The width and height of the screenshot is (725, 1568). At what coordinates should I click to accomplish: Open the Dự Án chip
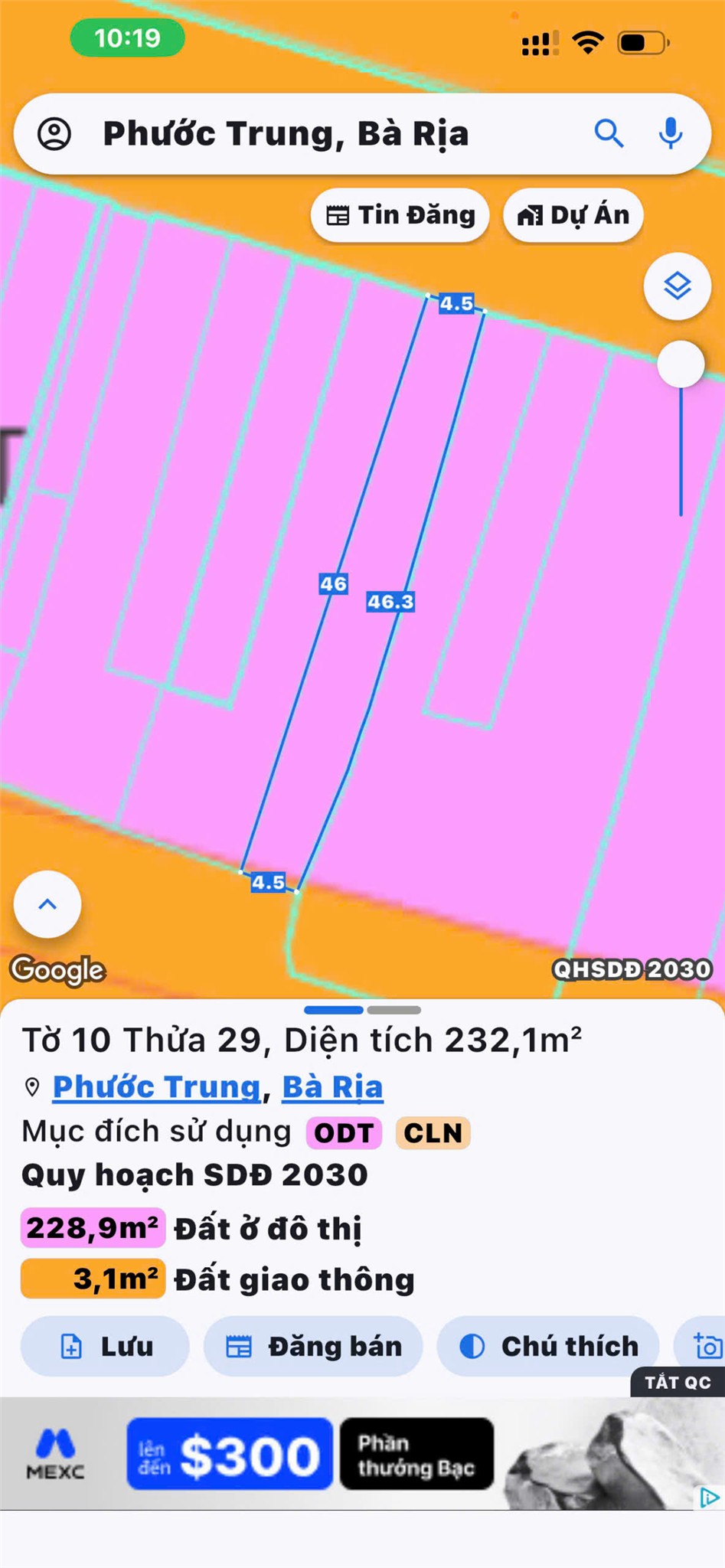(573, 215)
